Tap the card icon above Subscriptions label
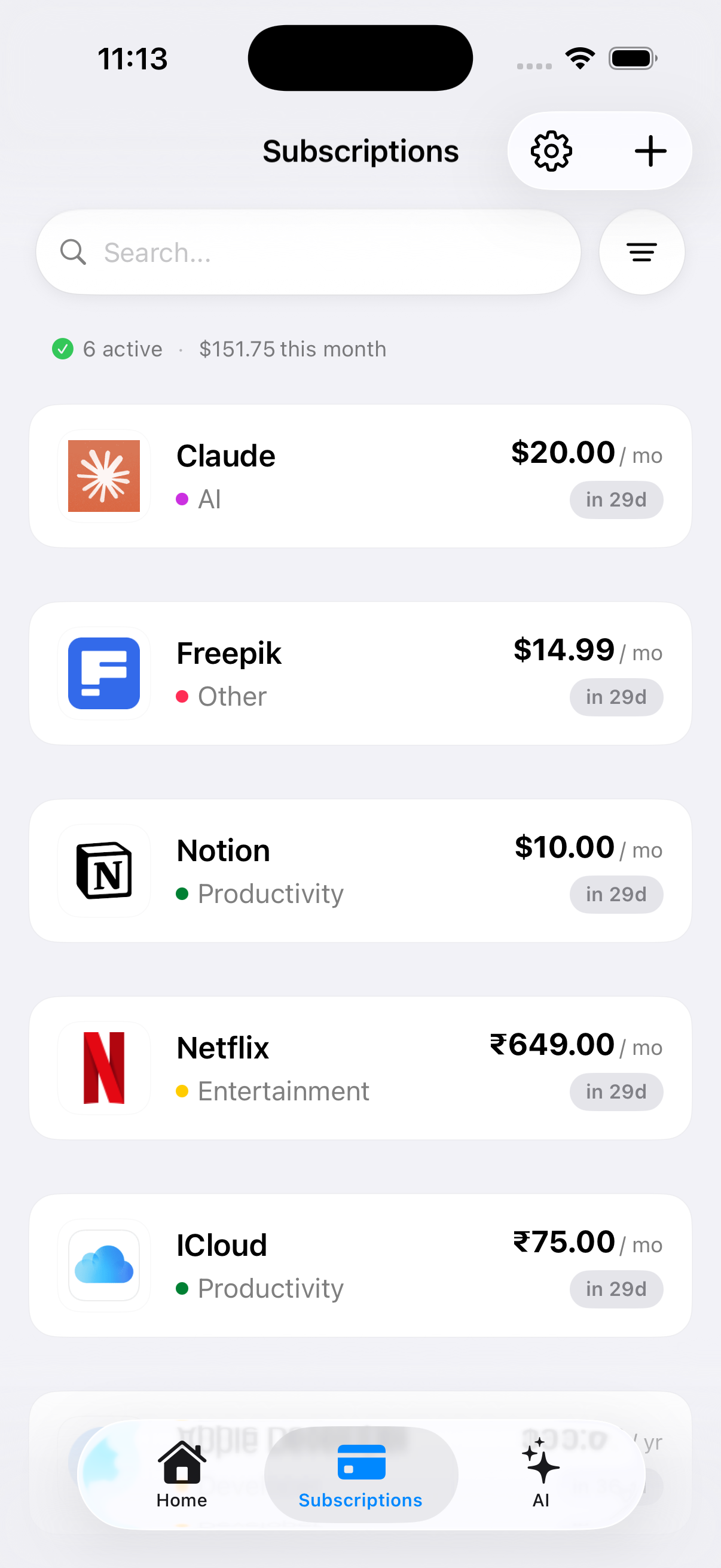721x1568 pixels. (360, 1461)
